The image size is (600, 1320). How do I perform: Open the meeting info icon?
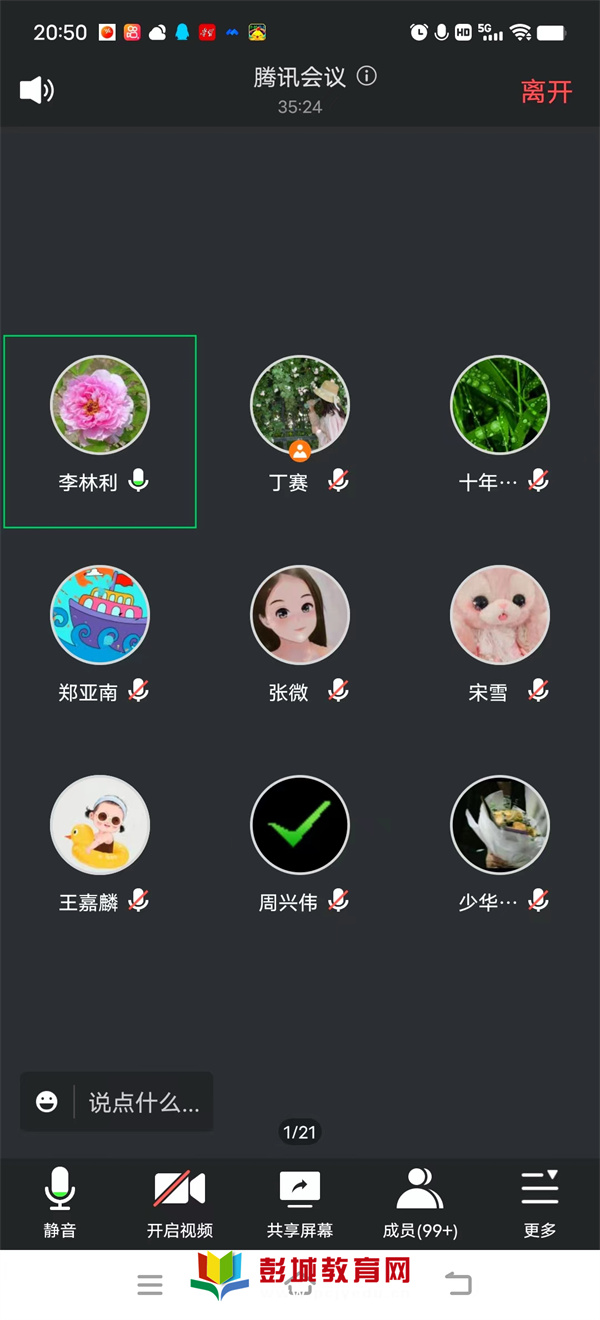pyautogui.click(x=367, y=76)
